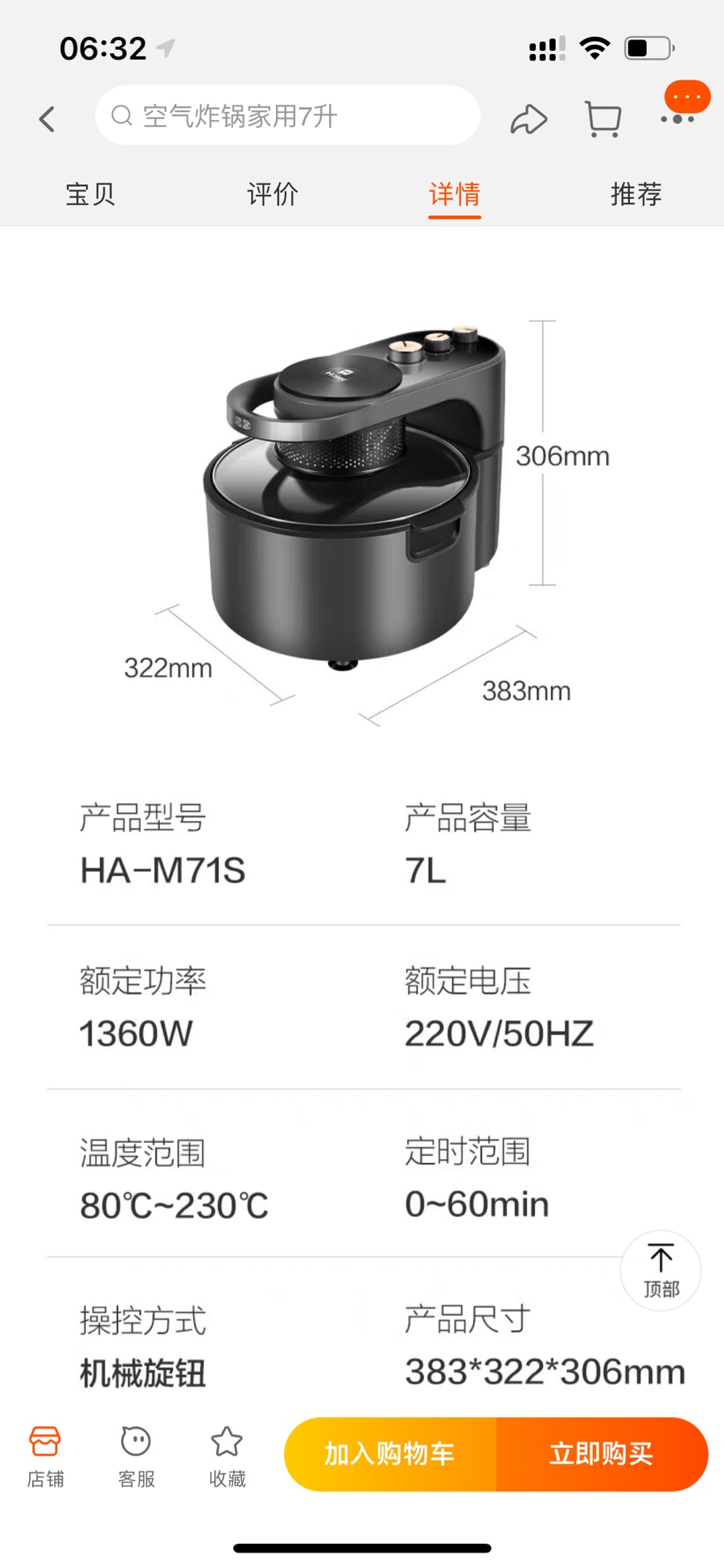The height and width of the screenshot is (1568, 724).
Task: Switch to the 宝贝 tab
Action: (x=90, y=194)
